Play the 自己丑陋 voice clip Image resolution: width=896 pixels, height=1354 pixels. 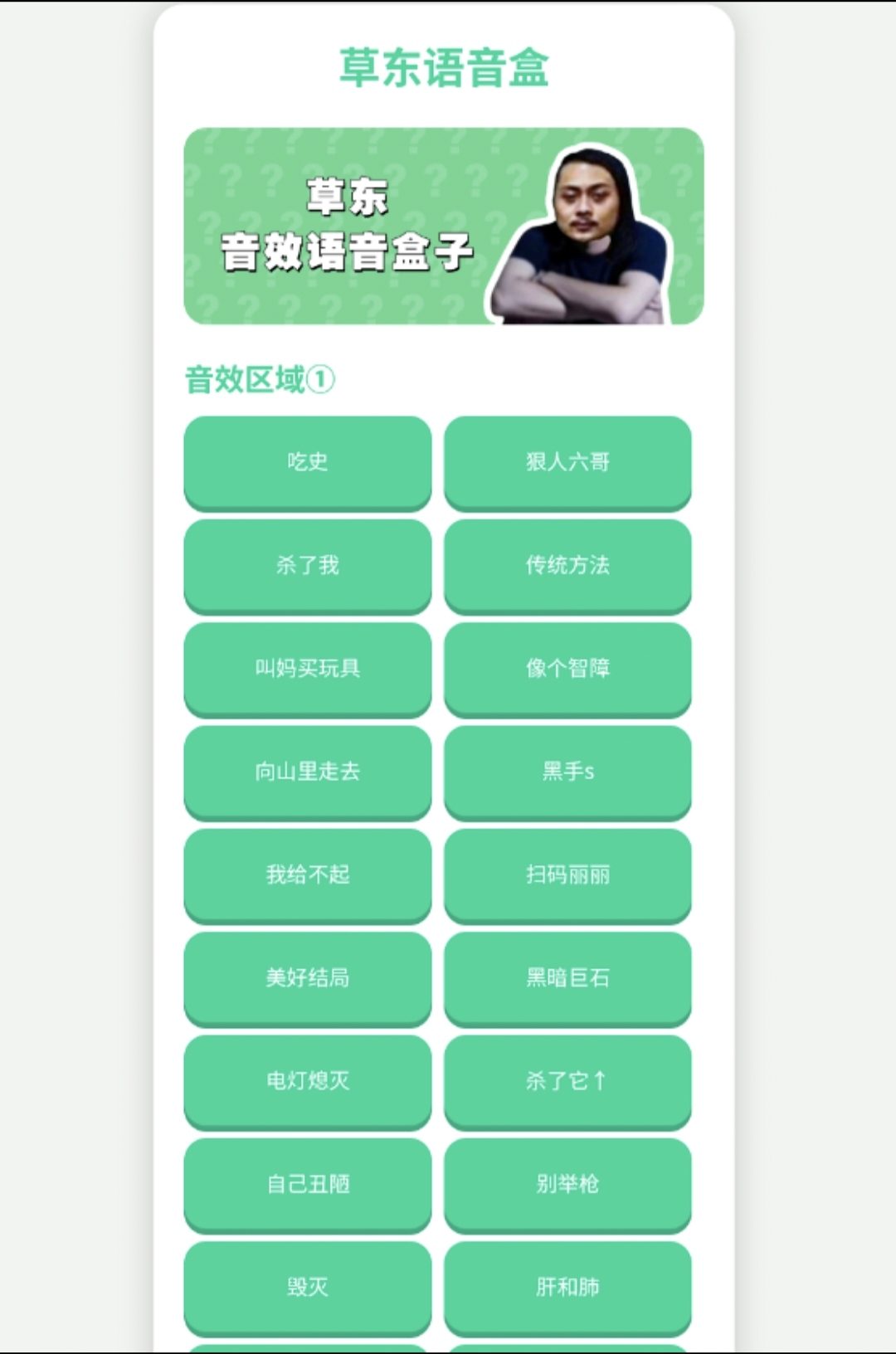point(307,1183)
